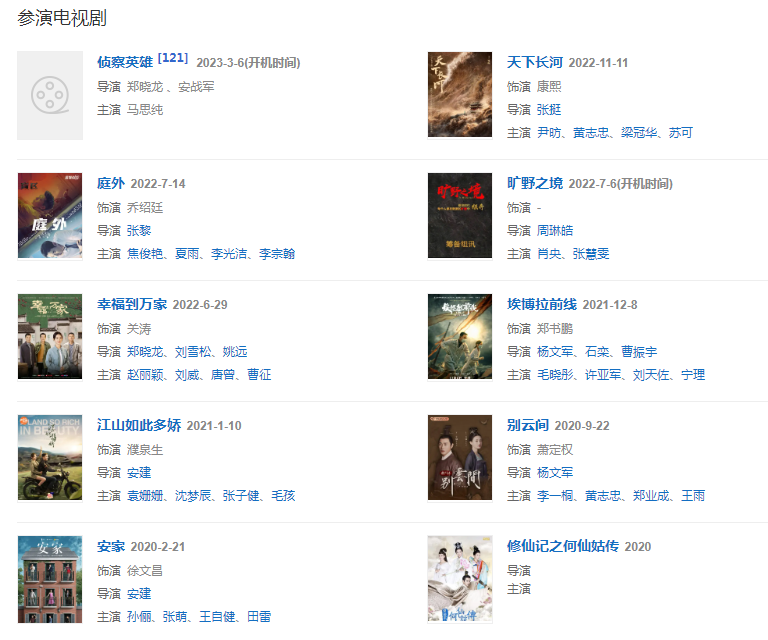The height and width of the screenshot is (640, 768).
Task: Open the 江山如此多娇 title link
Action: click(x=139, y=425)
